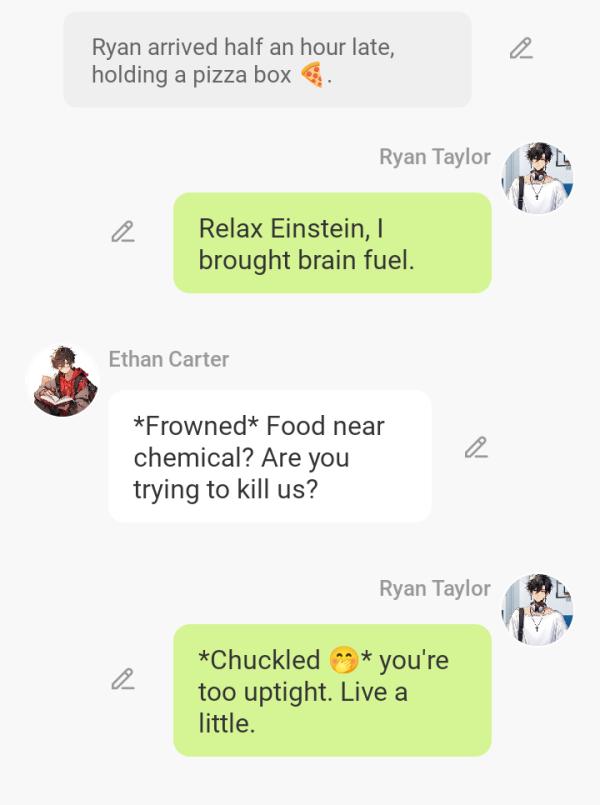Edit the "you're too uptight" message

(x=123, y=680)
